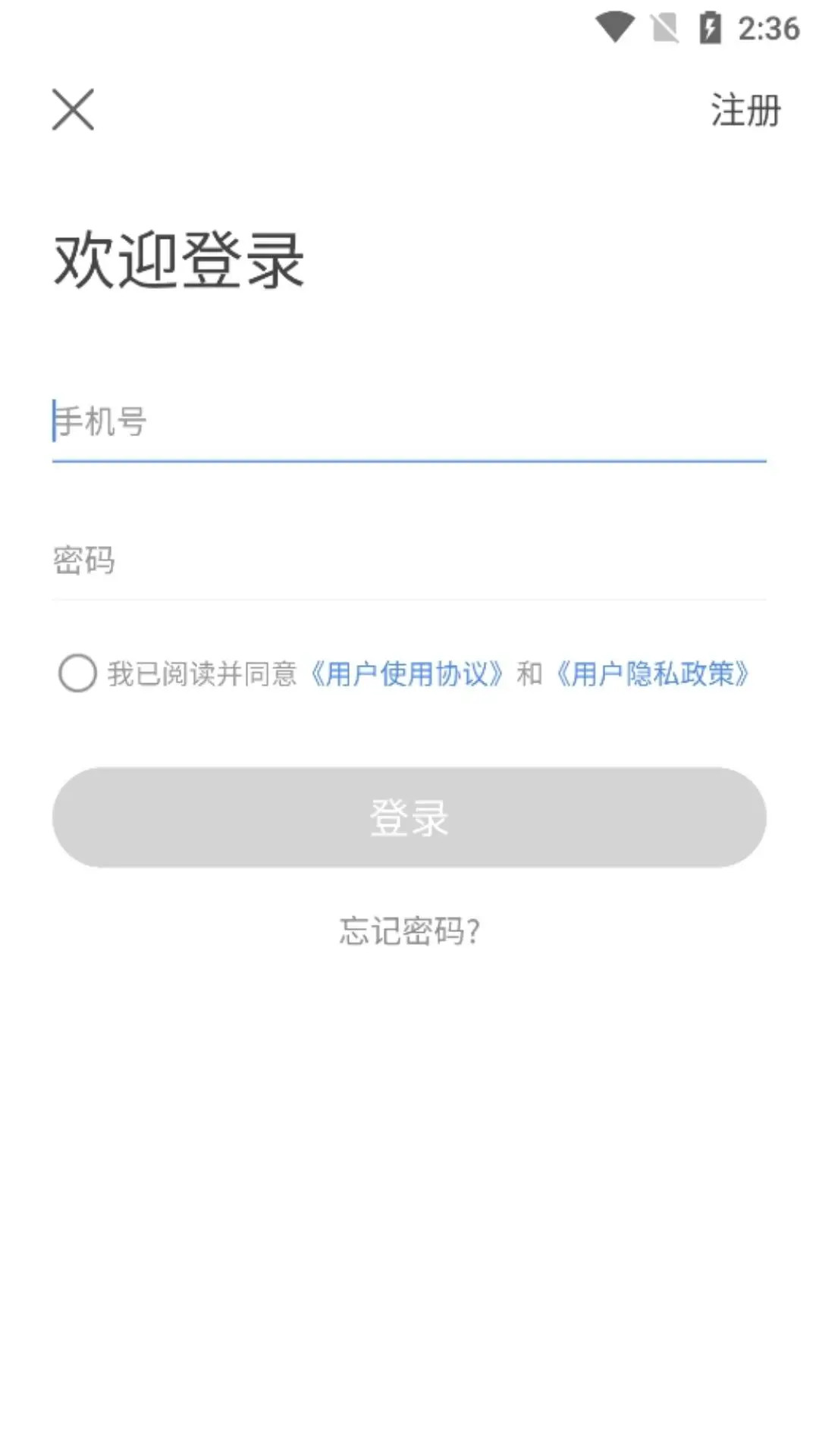819x1456 pixels.
Task: Open 注册 registration page
Action: [744, 111]
